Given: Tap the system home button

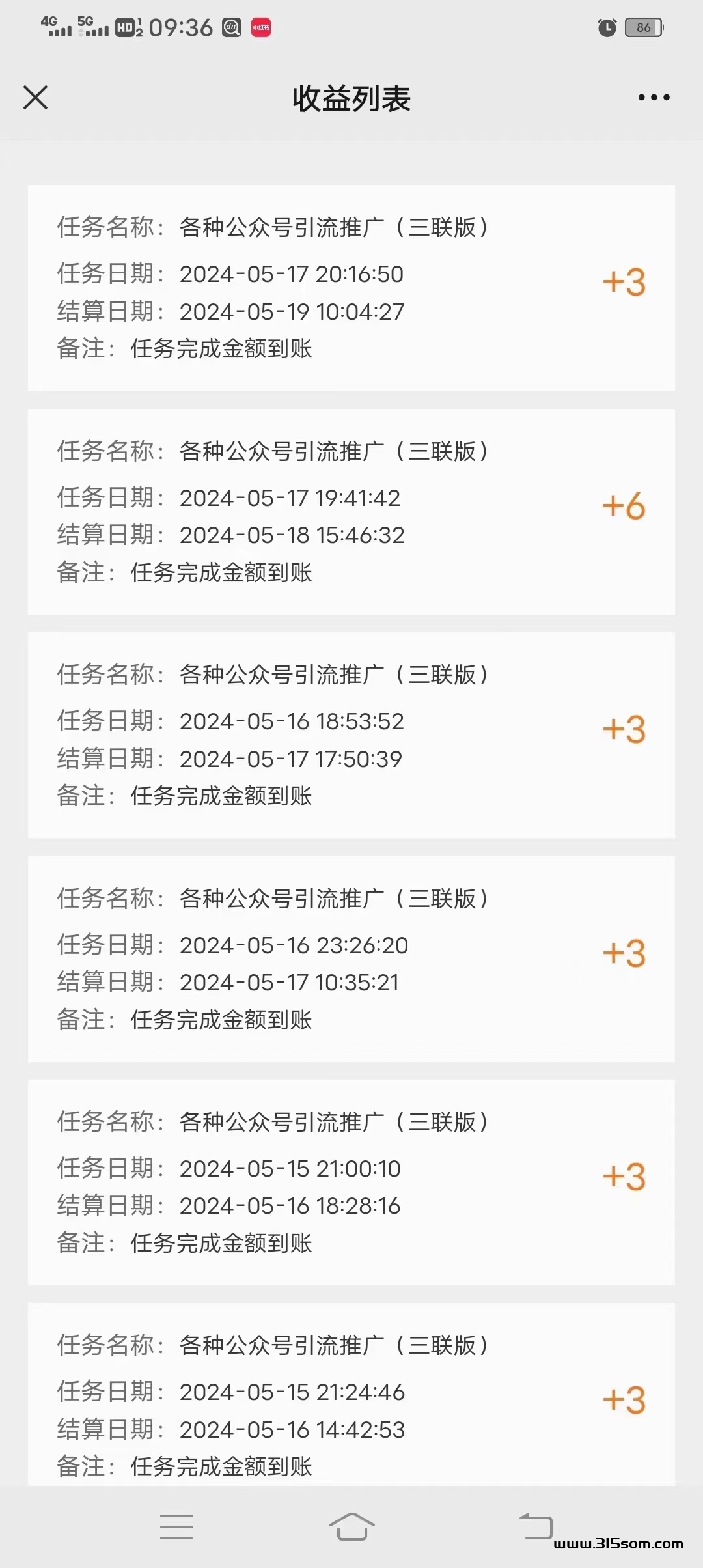Looking at the screenshot, I should (x=351, y=1526).
